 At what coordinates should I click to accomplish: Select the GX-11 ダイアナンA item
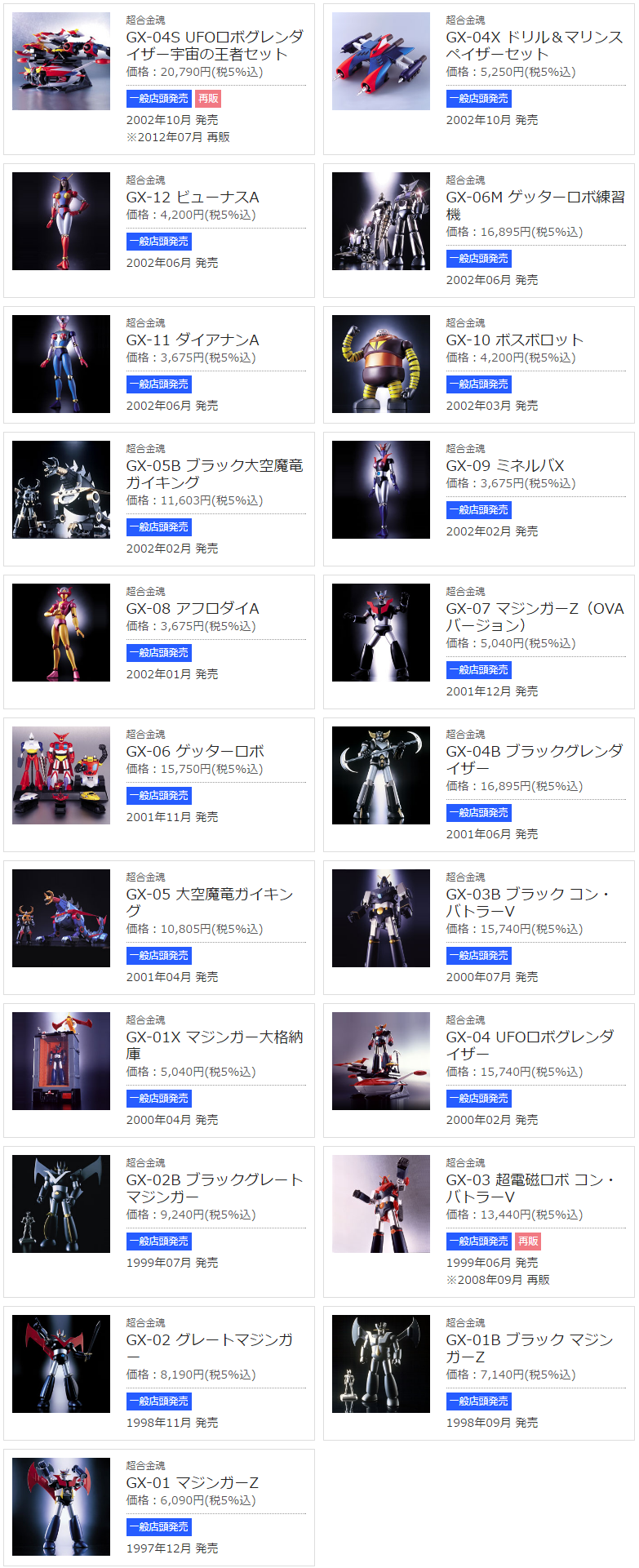[193, 340]
